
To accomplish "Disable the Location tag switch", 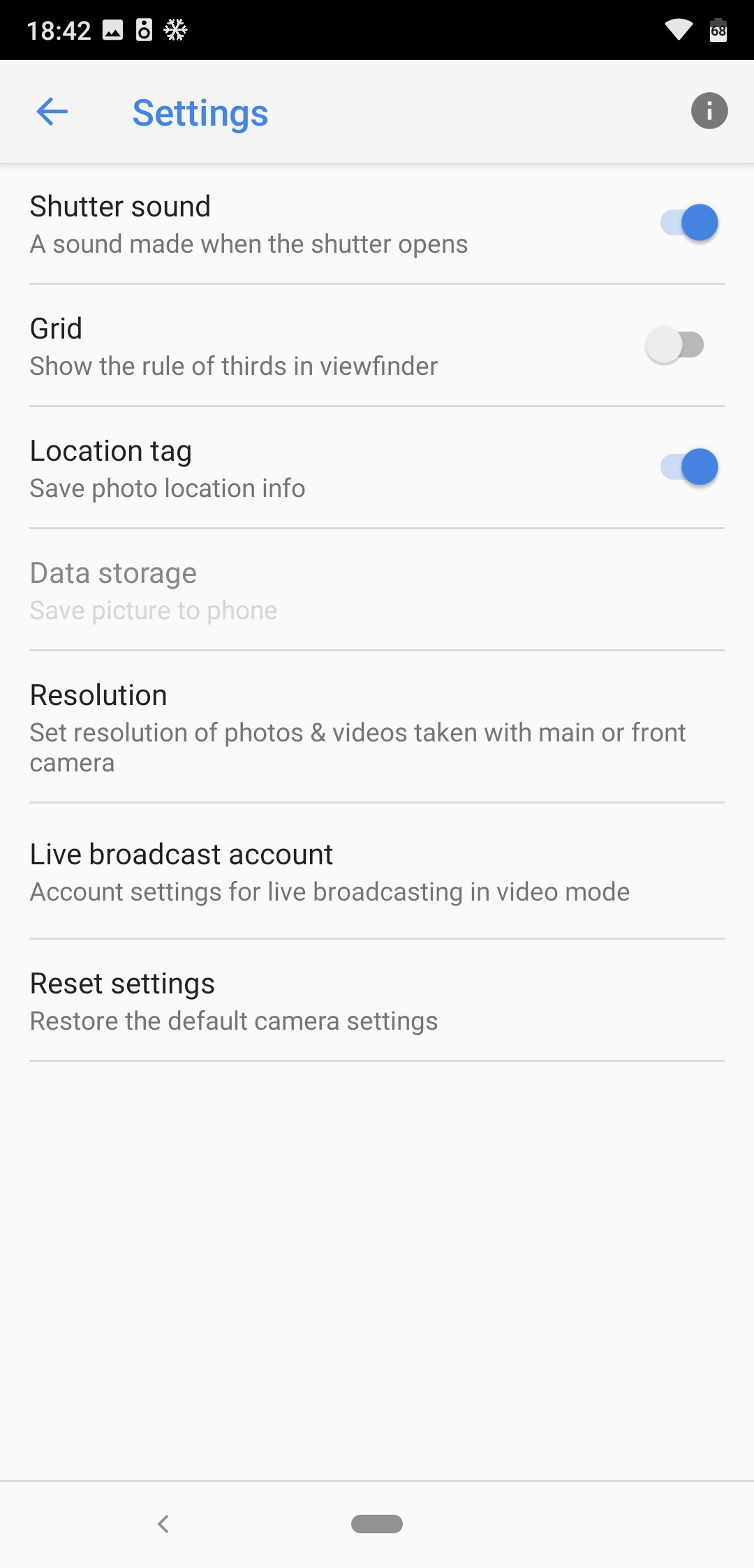I will click(x=689, y=467).
